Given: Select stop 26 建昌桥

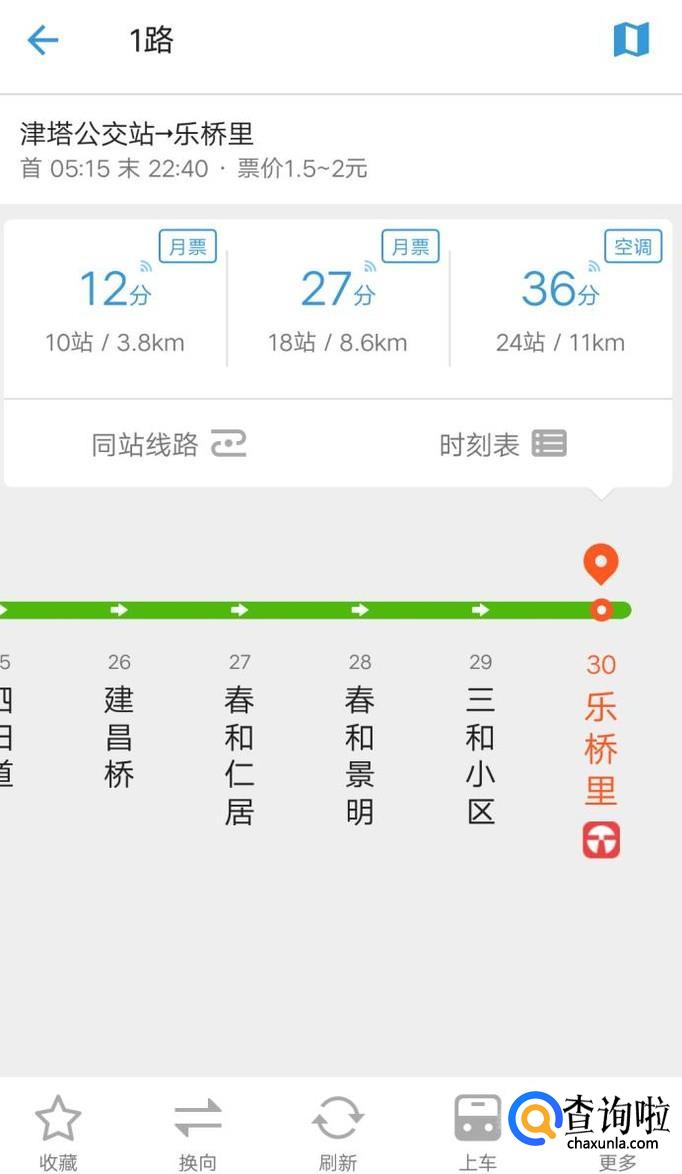Looking at the screenshot, I should 119,720.
